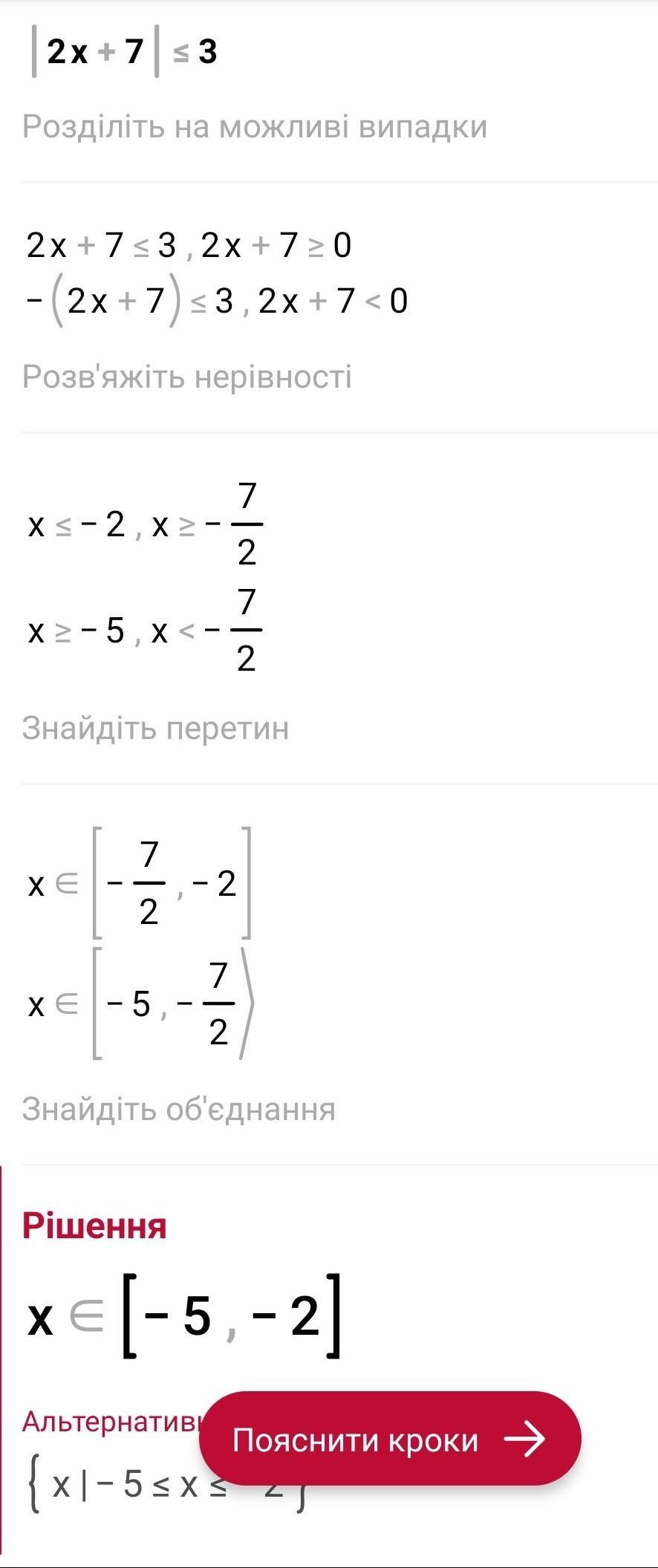The height and width of the screenshot is (1568, 658).
Task: Tap the 'Пояснити кроки' button
Action: point(389,1439)
